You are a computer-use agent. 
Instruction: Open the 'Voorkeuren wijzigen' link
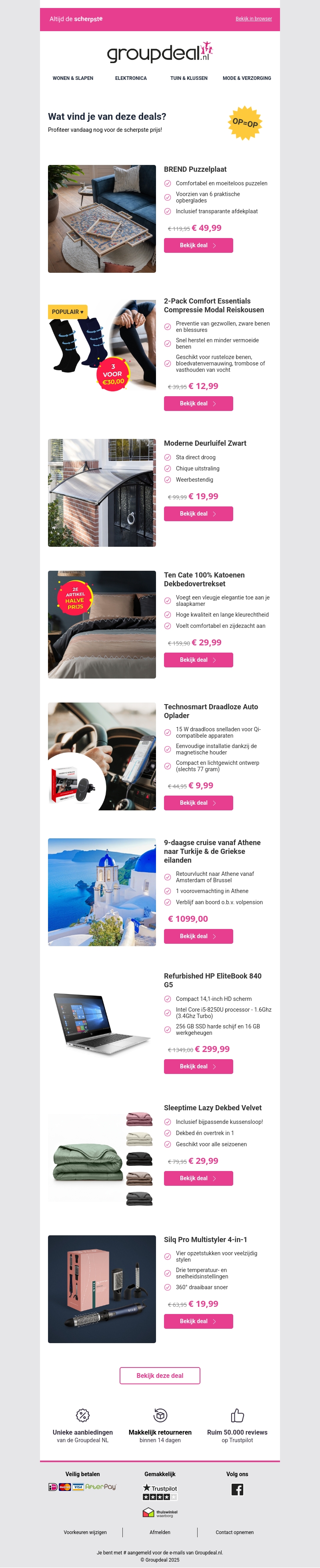85,1532
